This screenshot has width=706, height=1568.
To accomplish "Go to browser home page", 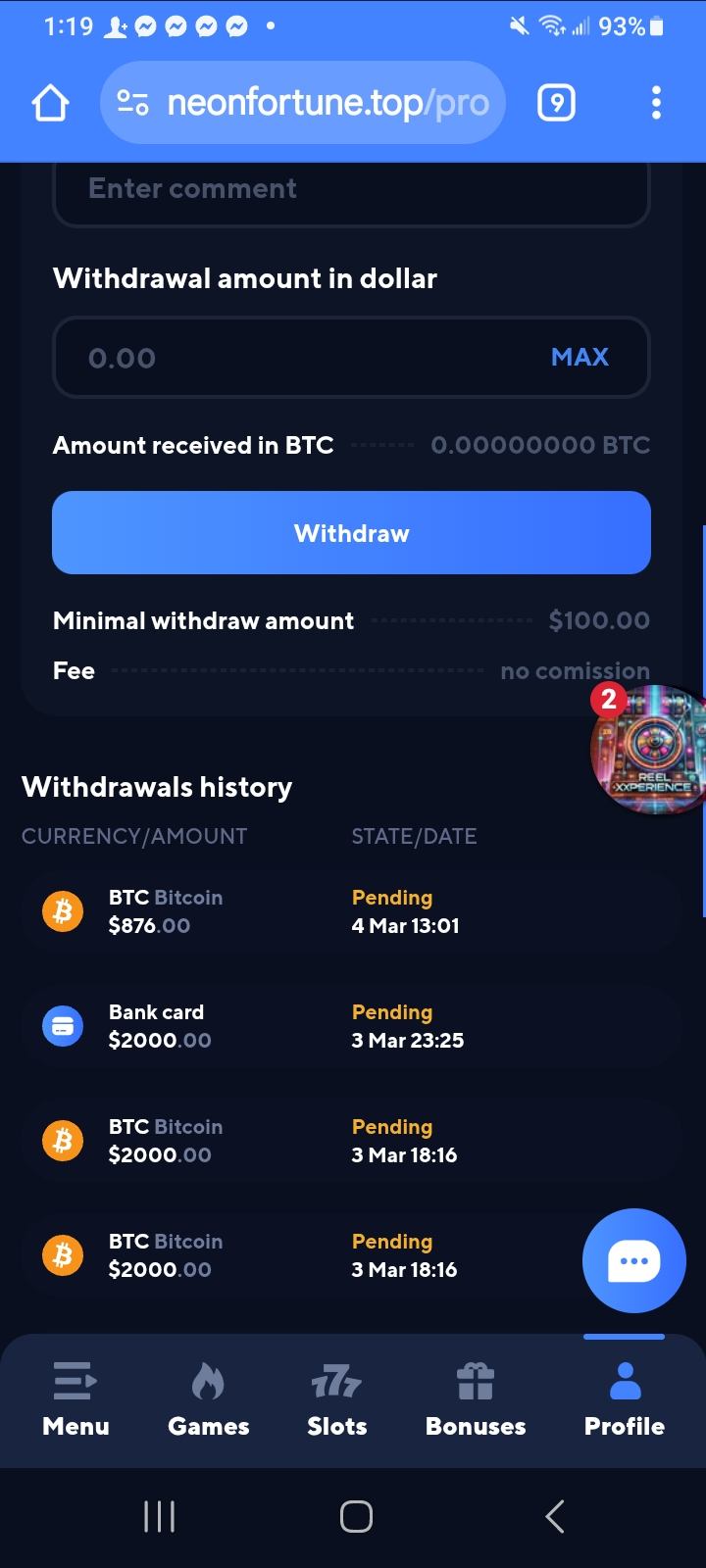I will click(x=51, y=103).
